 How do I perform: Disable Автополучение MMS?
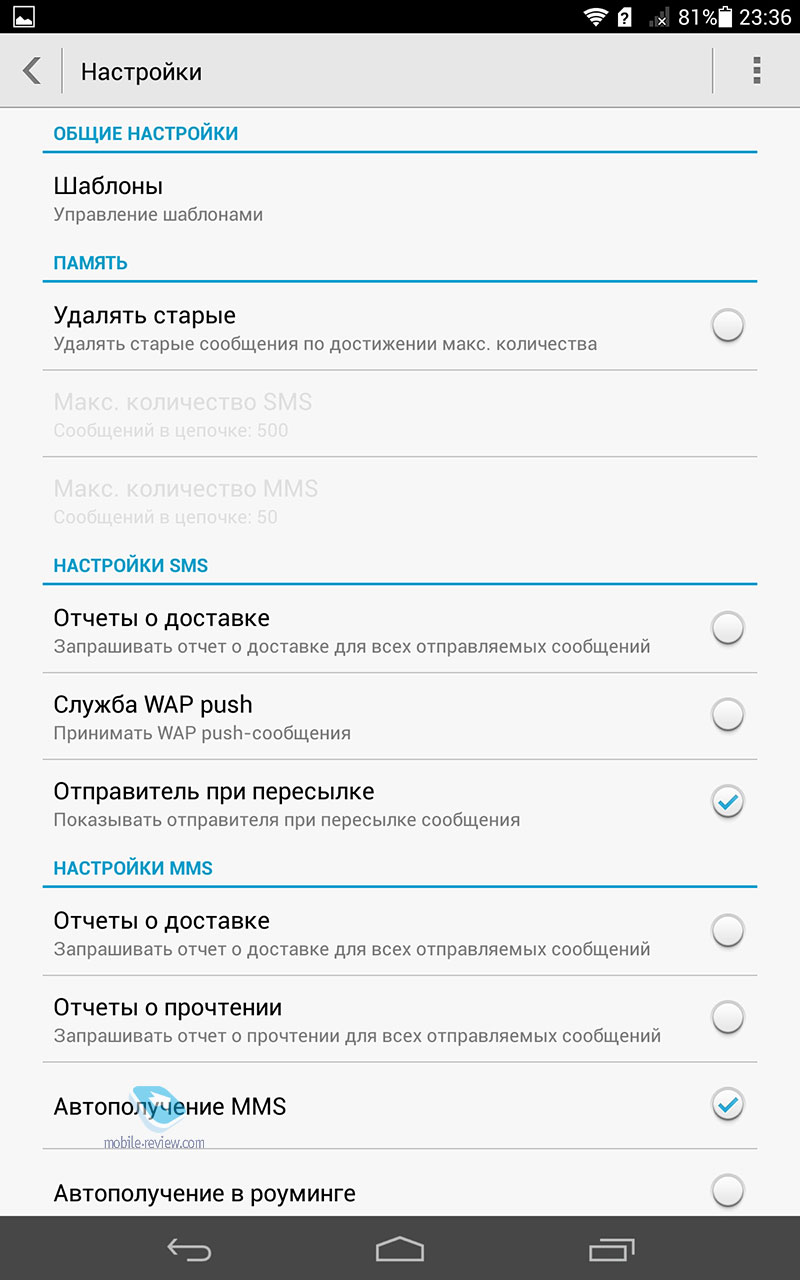727,1104
